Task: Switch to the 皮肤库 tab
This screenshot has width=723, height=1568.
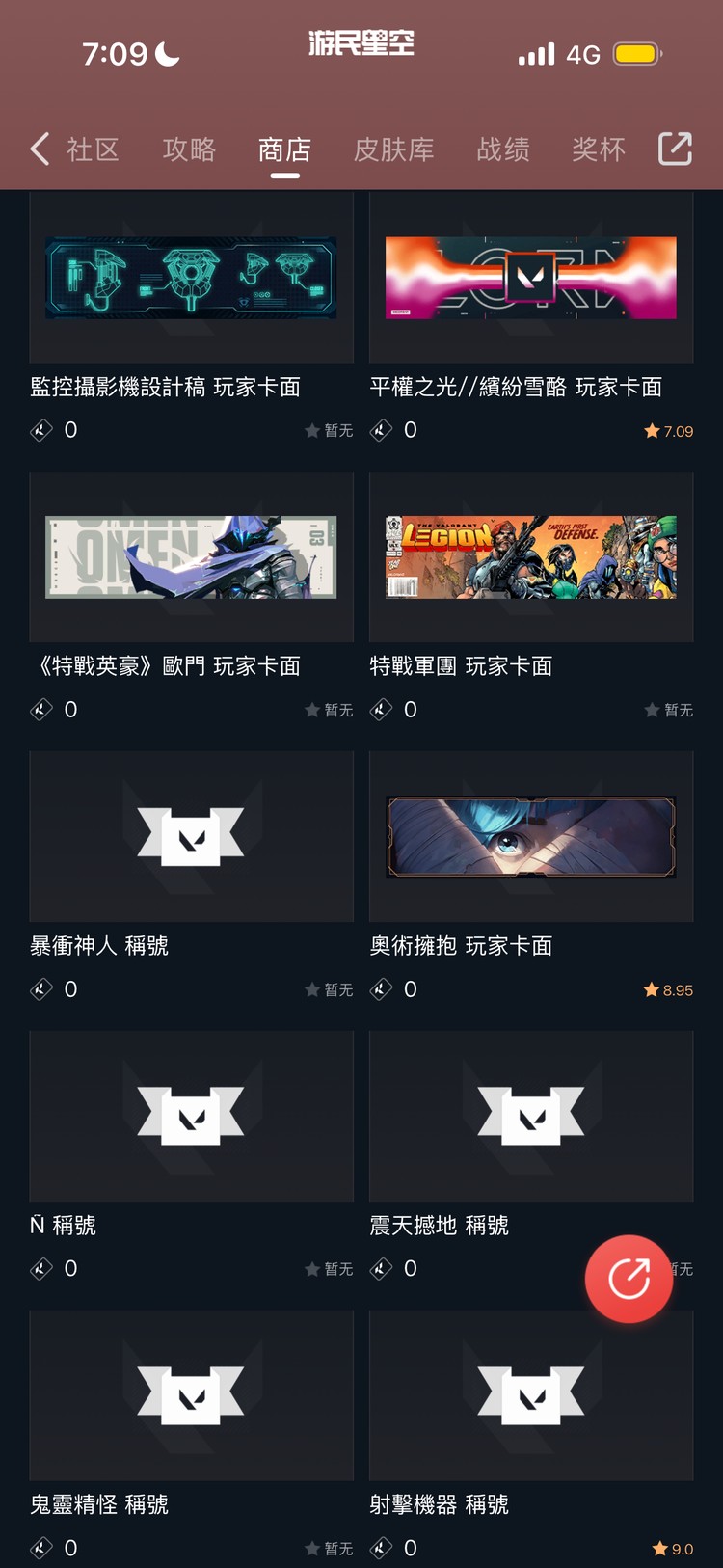Action: [393, 149]
